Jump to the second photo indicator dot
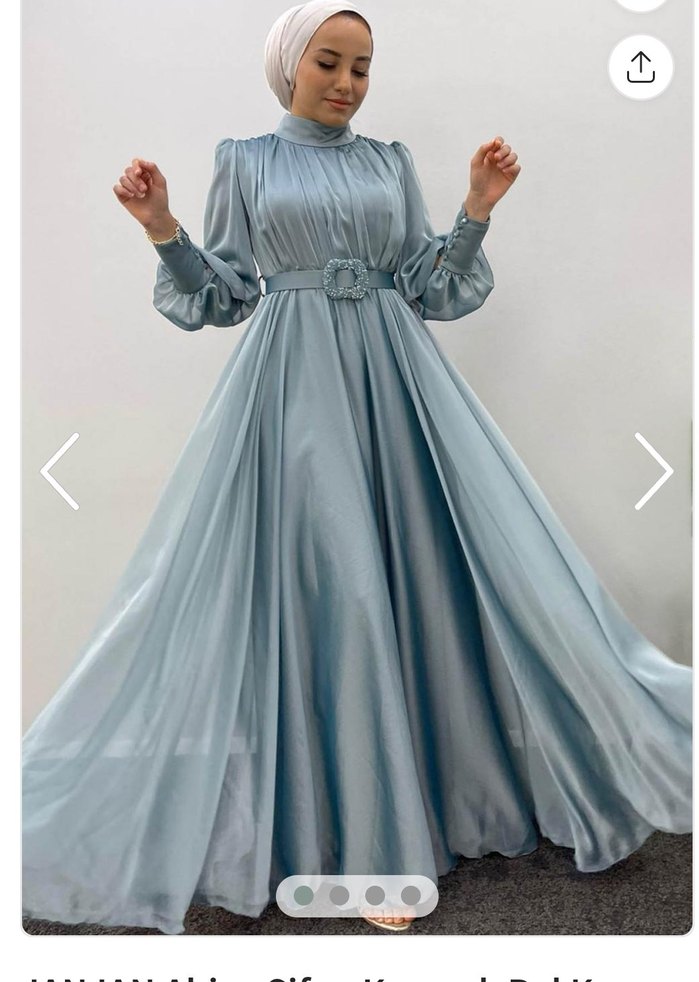Image resolution: width=699 pixels, height=982 pixels. coord(339,896)
